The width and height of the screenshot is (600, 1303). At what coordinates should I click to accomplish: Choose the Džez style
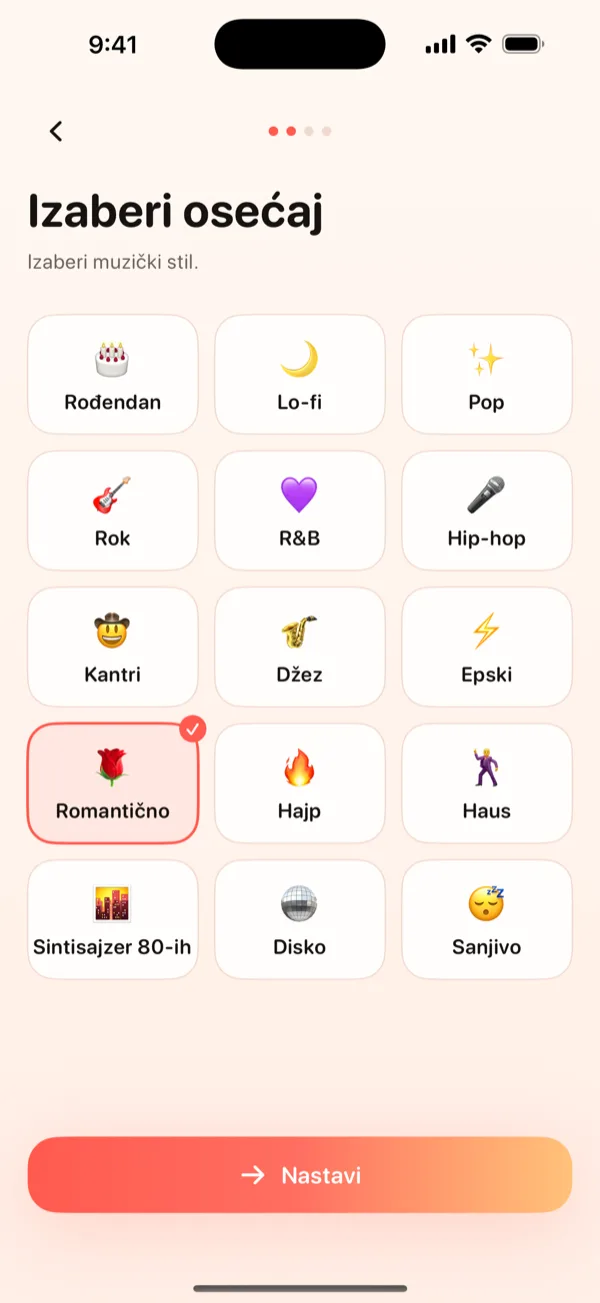coord(300,647)
